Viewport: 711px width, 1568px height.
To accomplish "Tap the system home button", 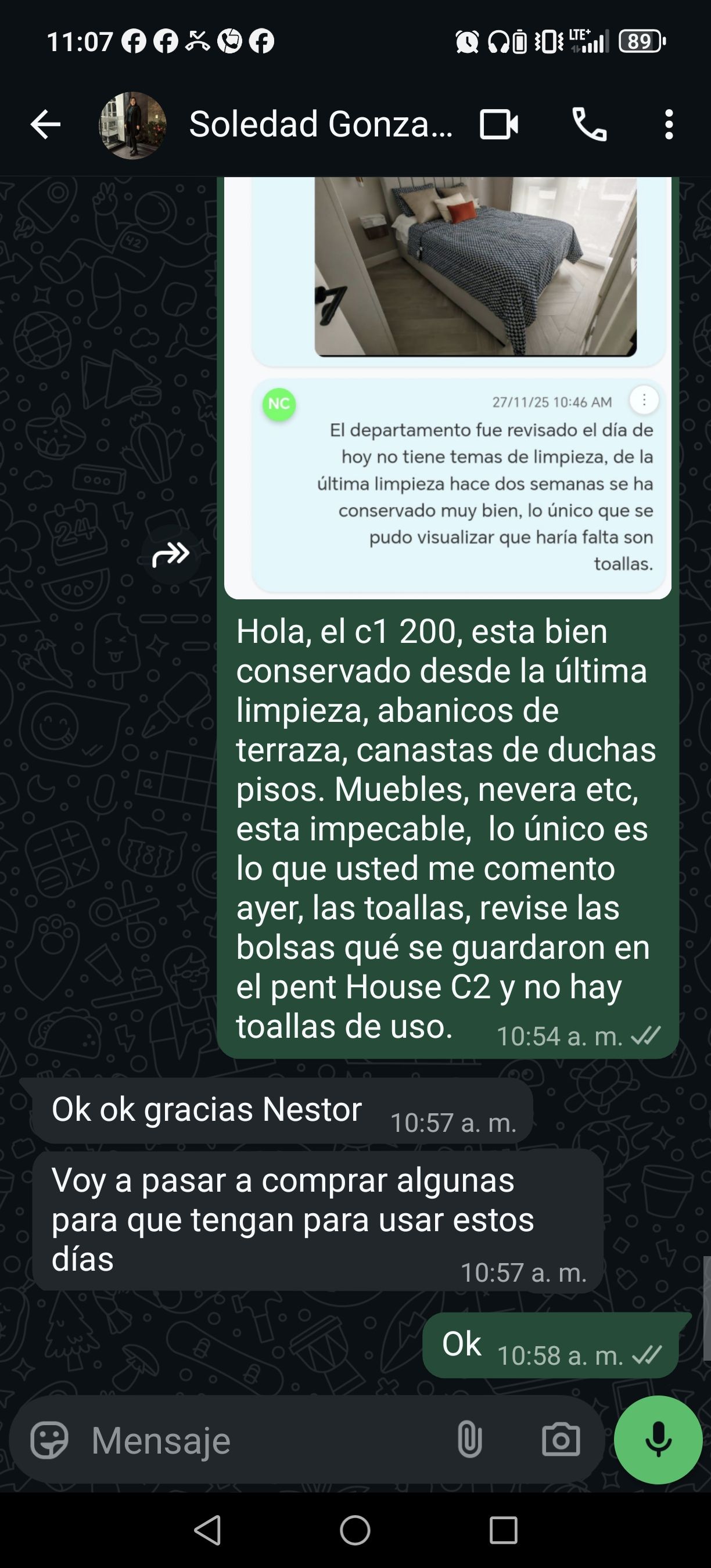I will 355,1530.
